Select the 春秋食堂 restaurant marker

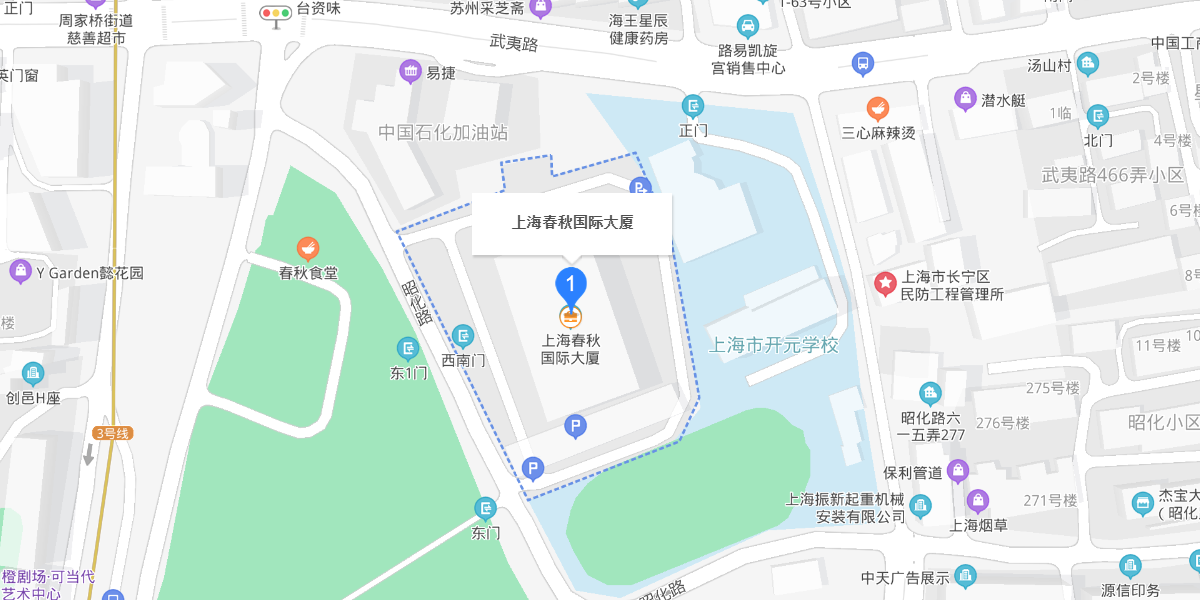pyautogui.click(x=308, y=247)
